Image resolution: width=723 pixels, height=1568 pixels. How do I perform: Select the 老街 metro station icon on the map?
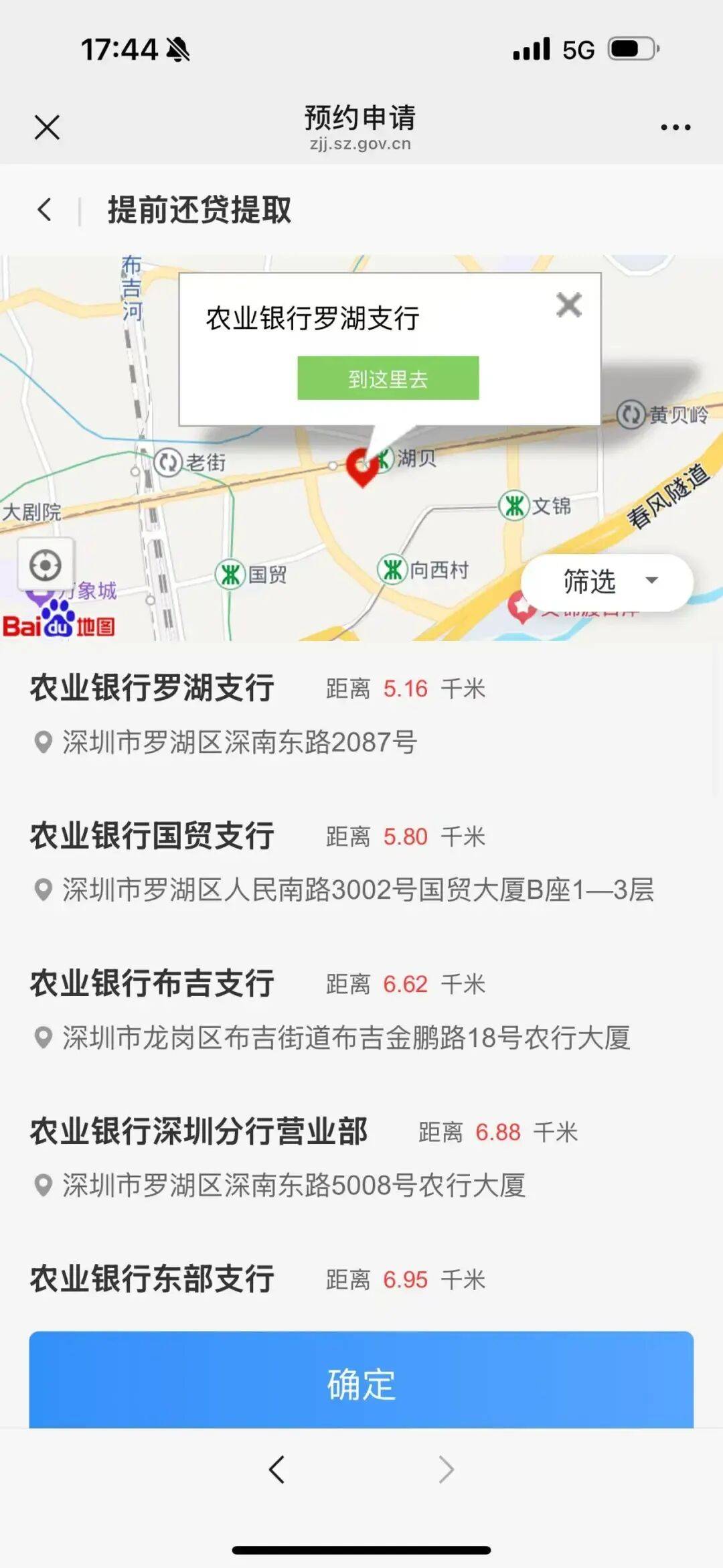click(x=169, y=462)
